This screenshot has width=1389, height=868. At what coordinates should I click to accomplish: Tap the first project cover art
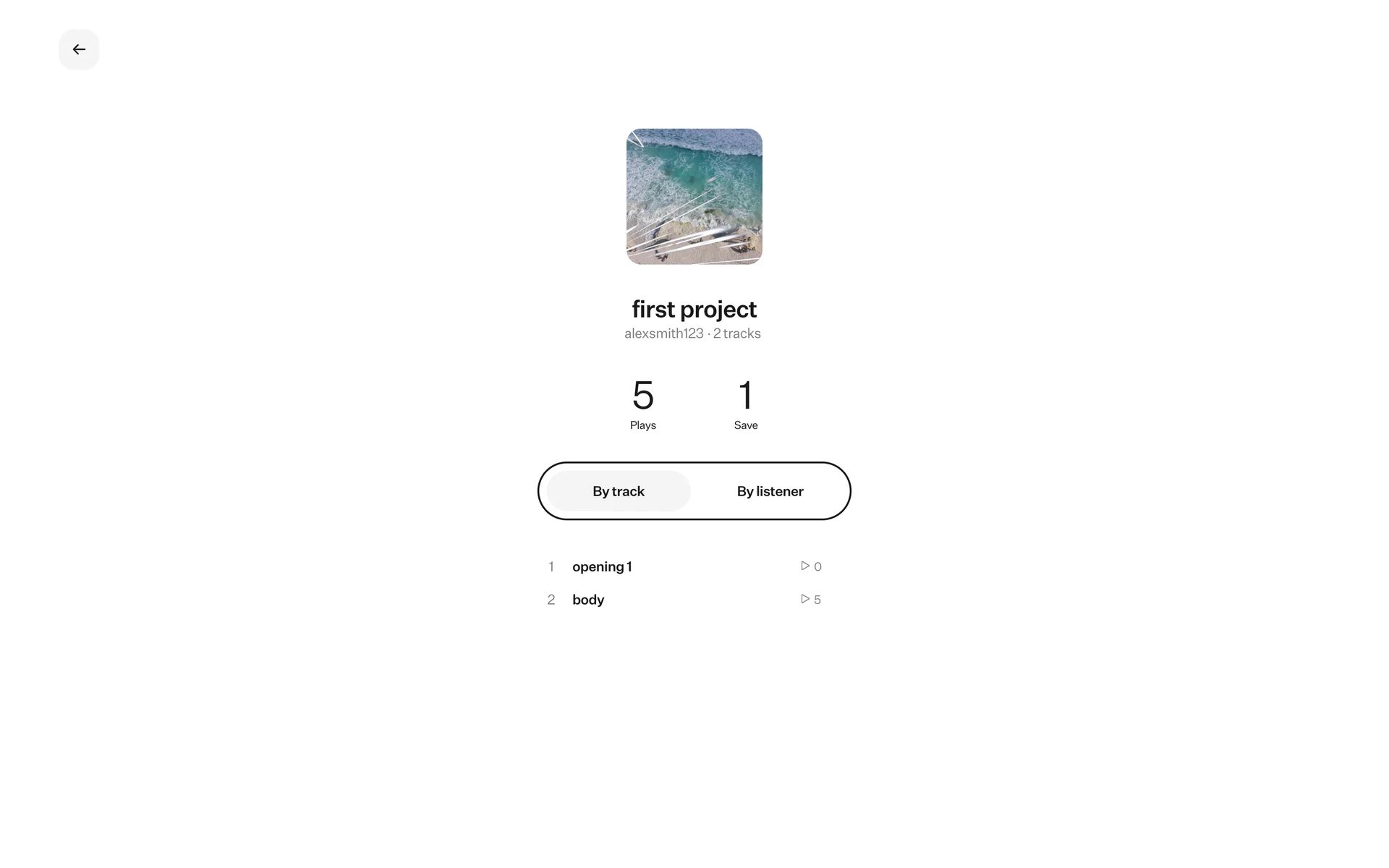pos(694,197)
